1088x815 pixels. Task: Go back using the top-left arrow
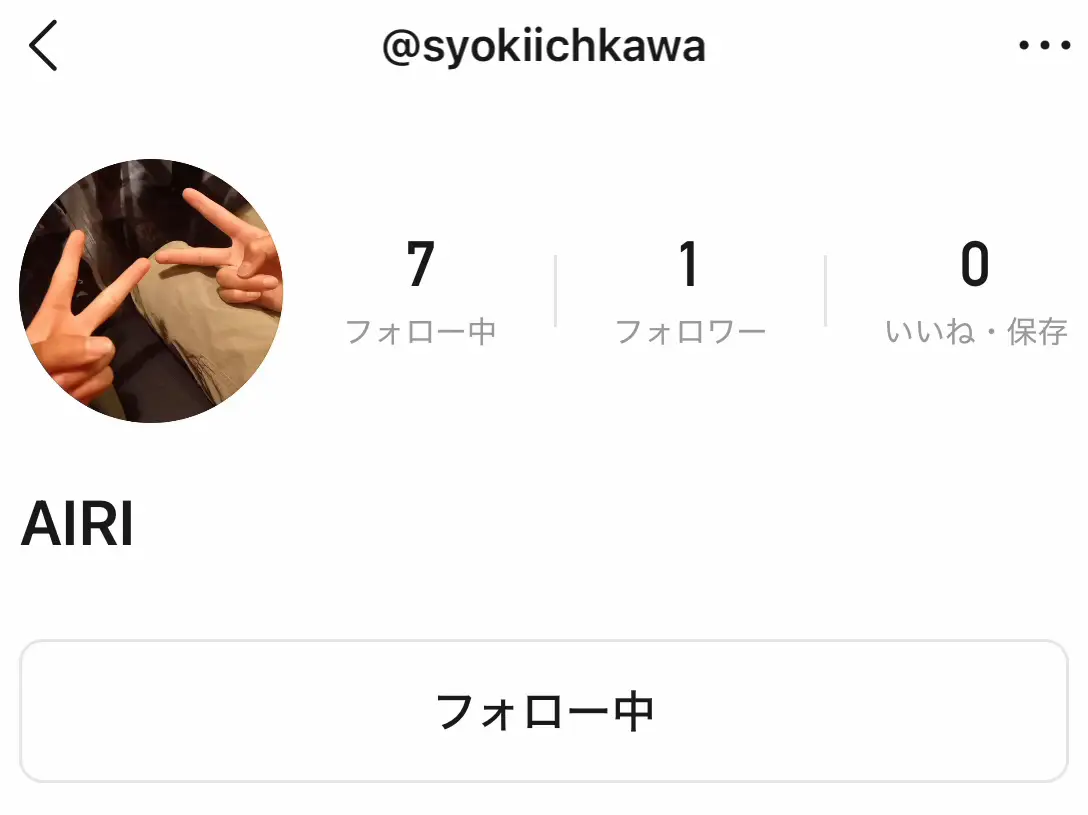click(43, 47)
